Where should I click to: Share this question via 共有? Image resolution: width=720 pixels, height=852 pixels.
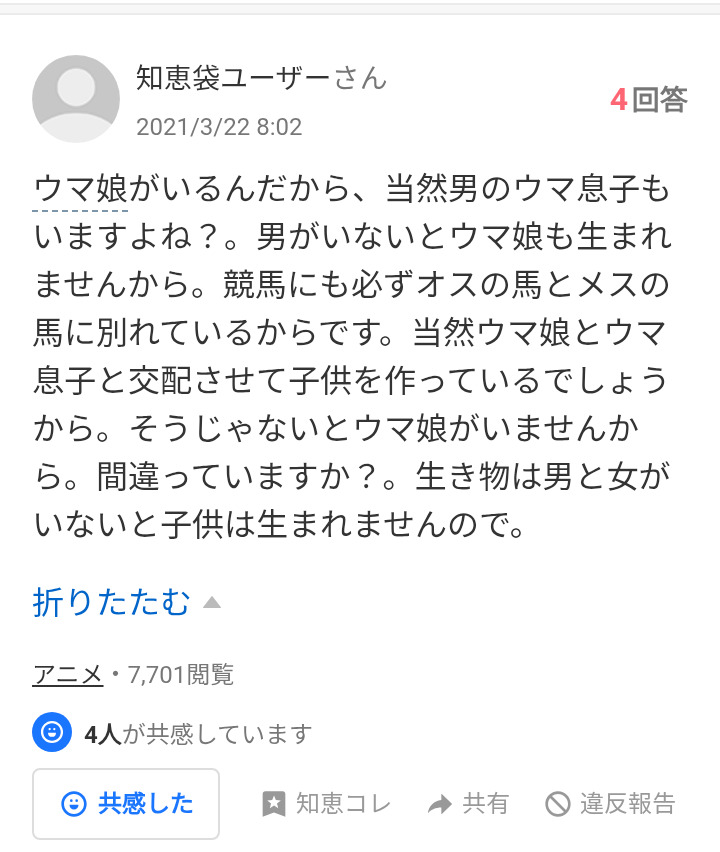click(468, 803)
